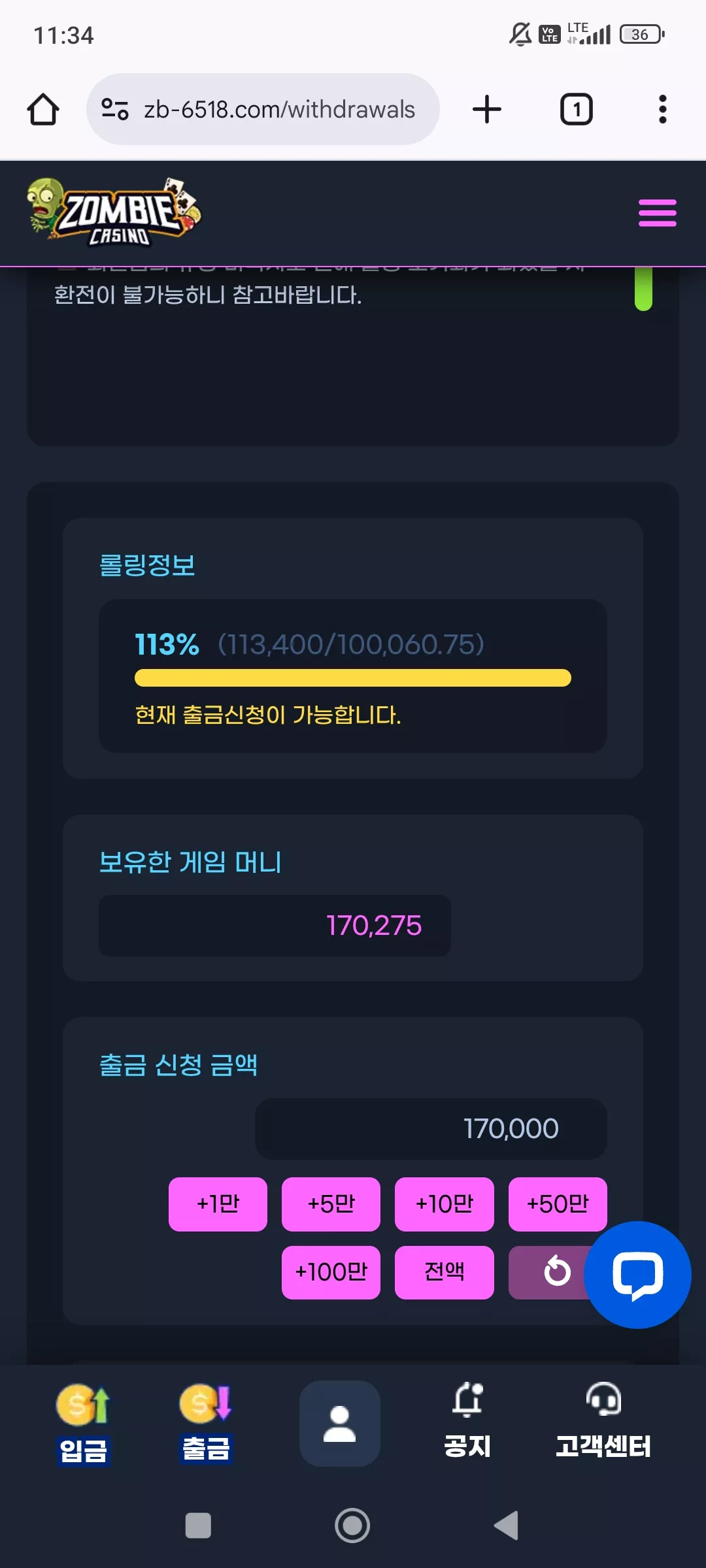Open the 고객센터 customer center
Viewport: 706px width, 1568px height.
[x=603, y=1422]
